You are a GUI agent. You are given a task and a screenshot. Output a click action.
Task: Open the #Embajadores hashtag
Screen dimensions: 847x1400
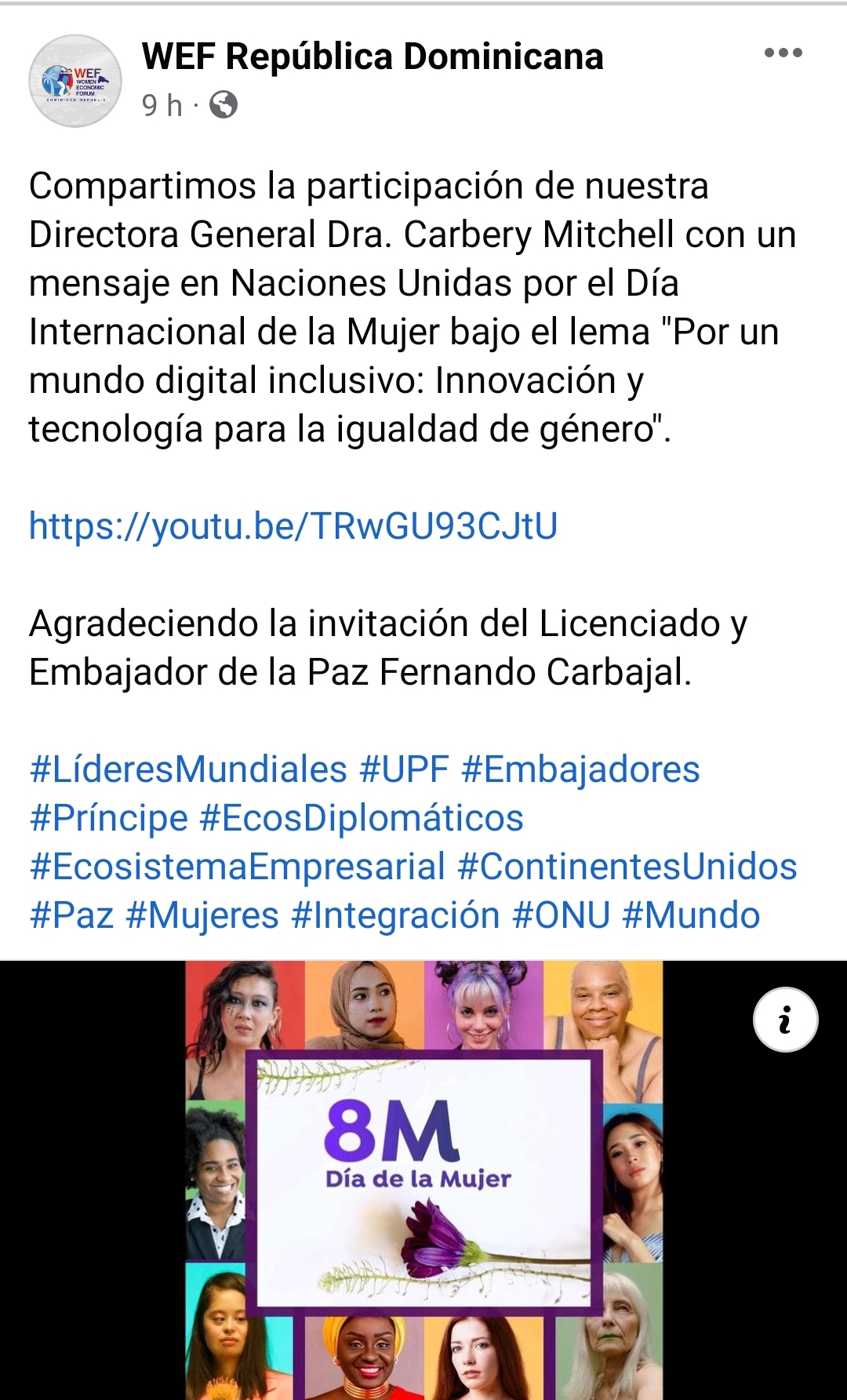[580, 769]
